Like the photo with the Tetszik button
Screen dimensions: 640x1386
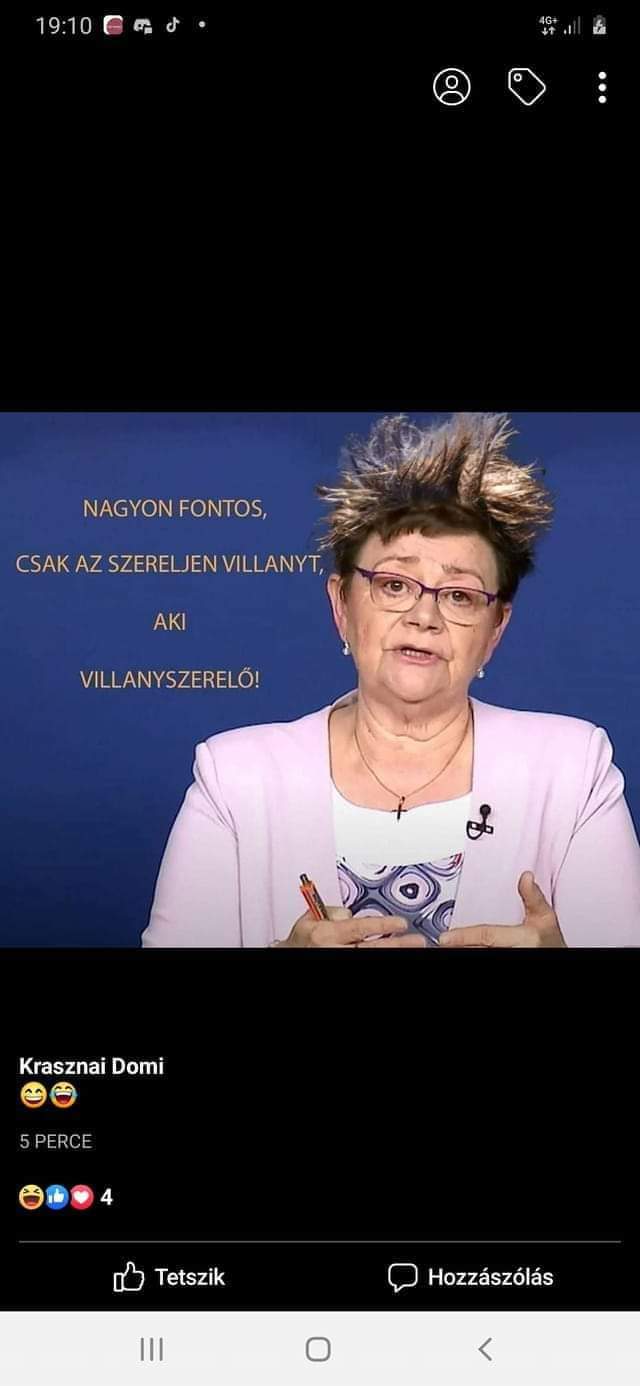(x=169, y=1277)
